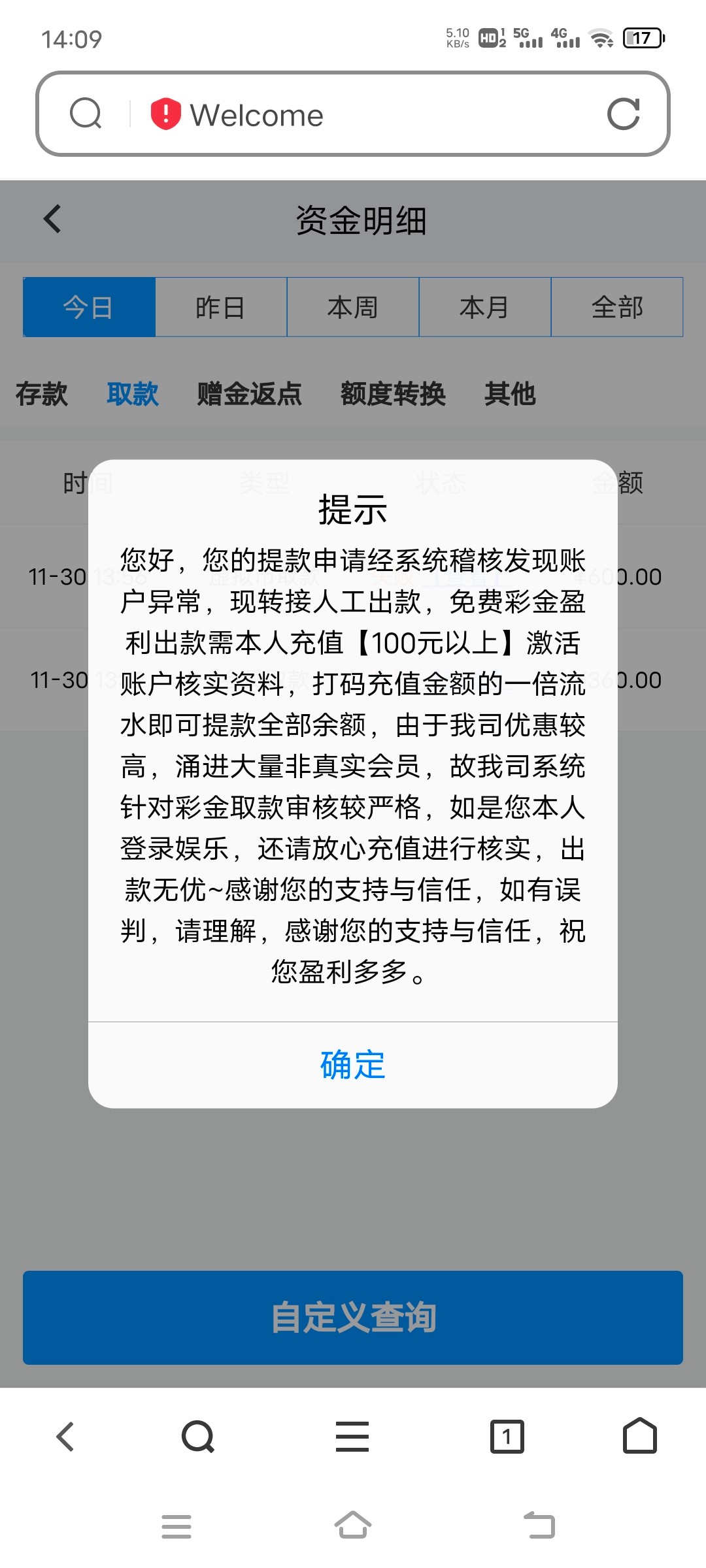Image resolution: width=706 pixels, height=1568 pixels.
Task: Tap the 自定义查询 button
Action: click(x=353, y=1317)
